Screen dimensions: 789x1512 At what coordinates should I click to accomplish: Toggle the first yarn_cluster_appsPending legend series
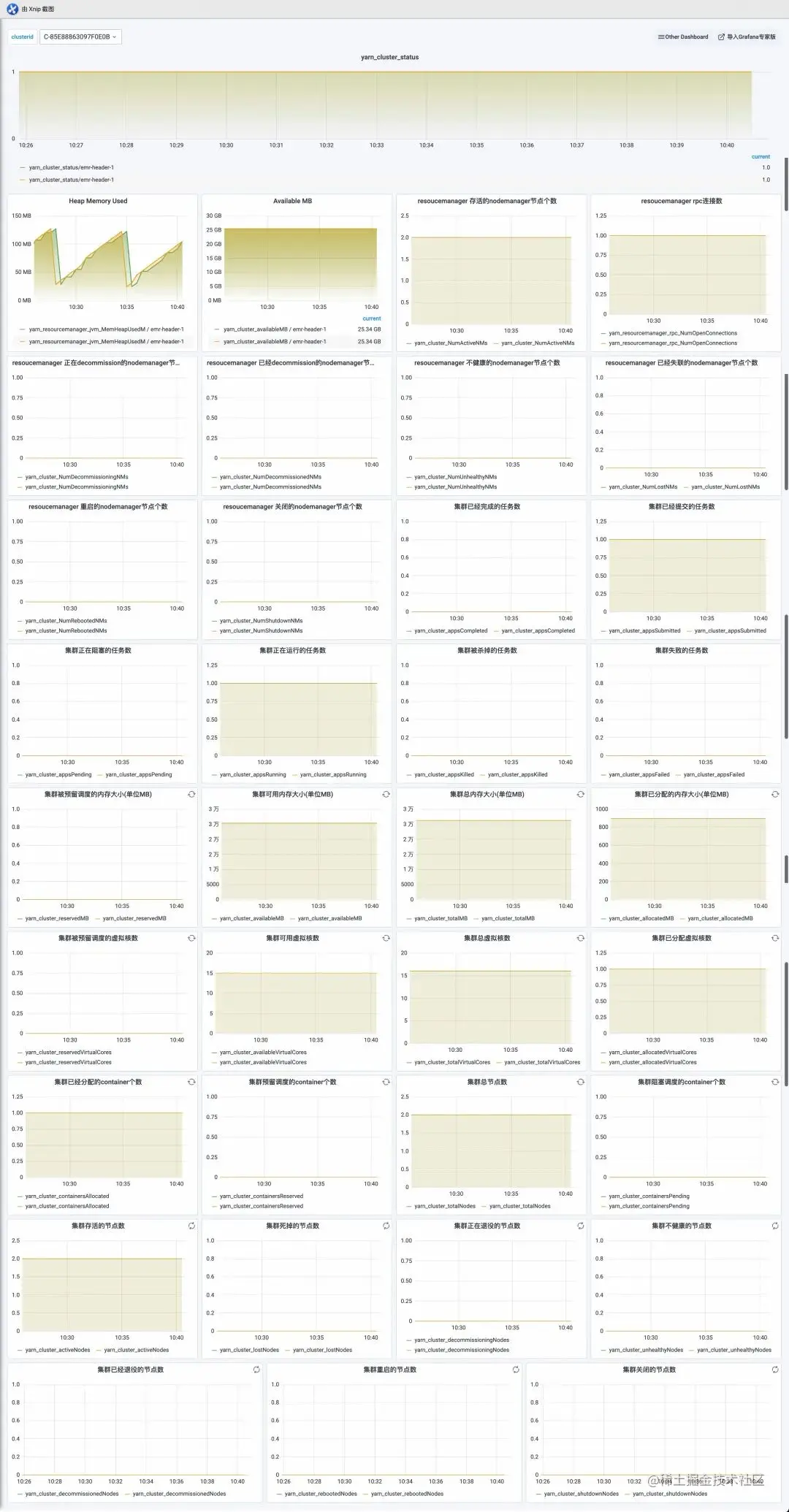coord(58,774)
